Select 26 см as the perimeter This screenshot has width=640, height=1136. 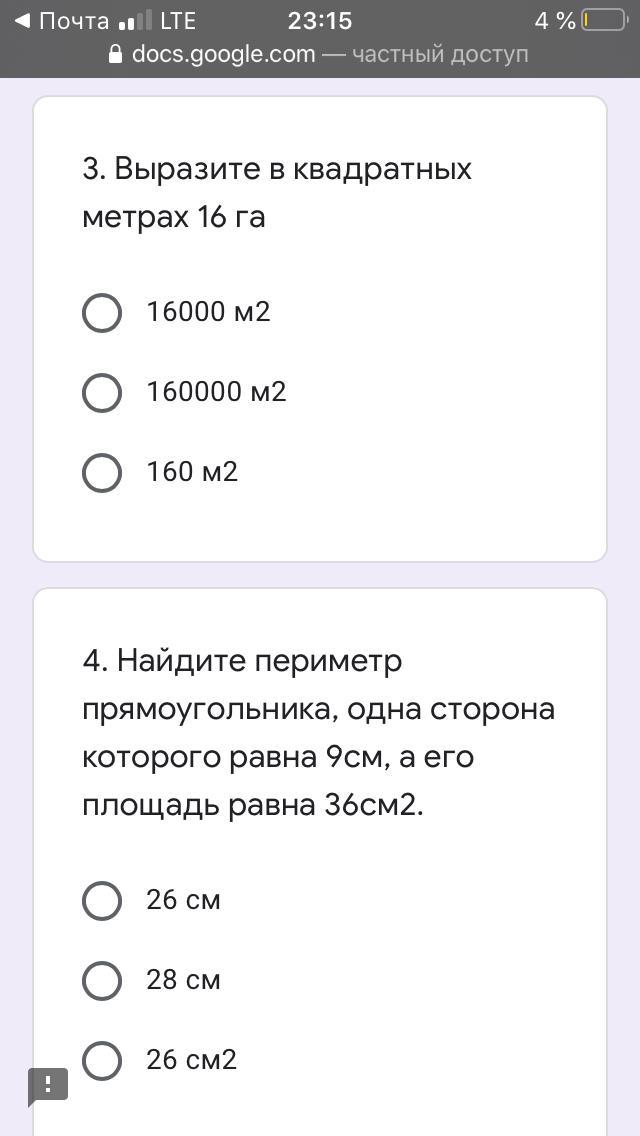102,901
